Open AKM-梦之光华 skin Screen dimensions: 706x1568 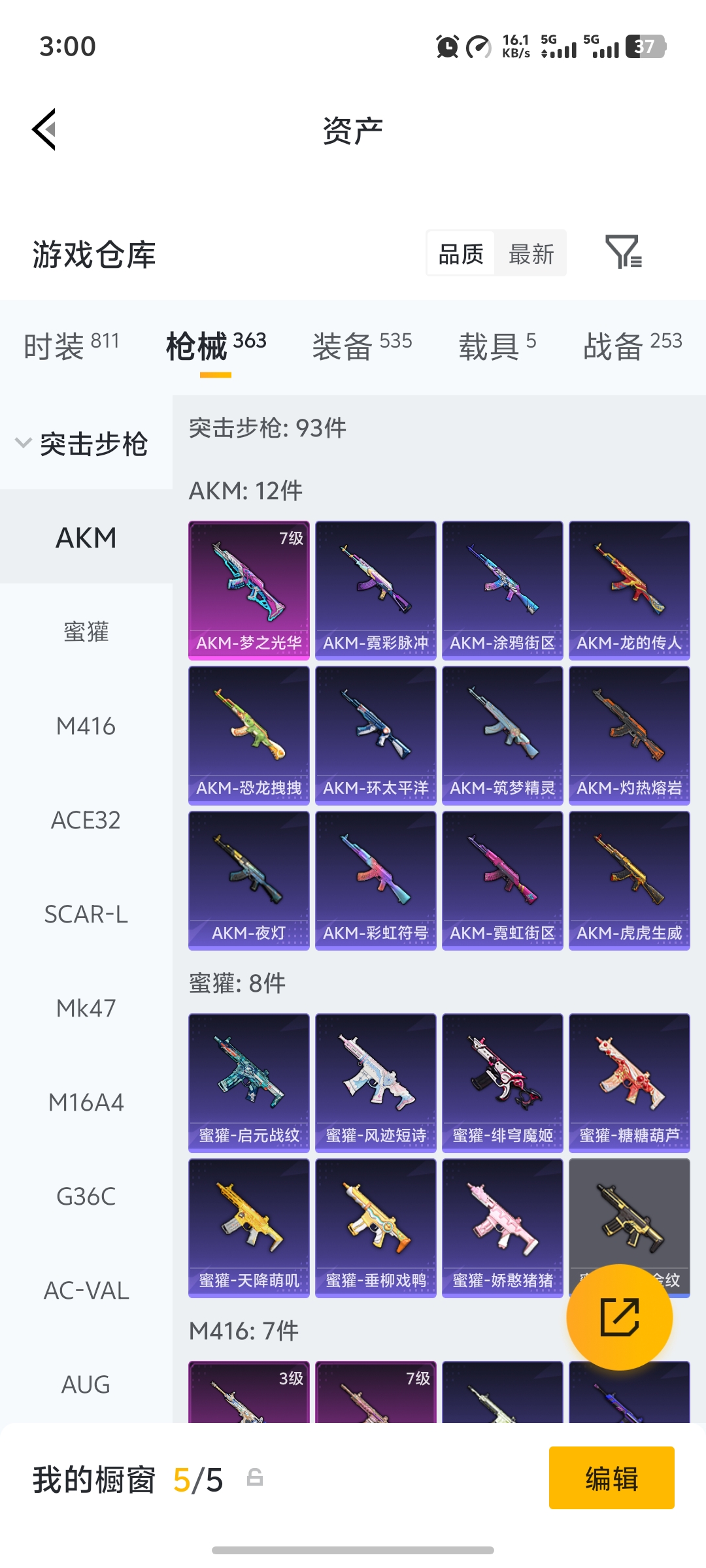coord(249,590)
